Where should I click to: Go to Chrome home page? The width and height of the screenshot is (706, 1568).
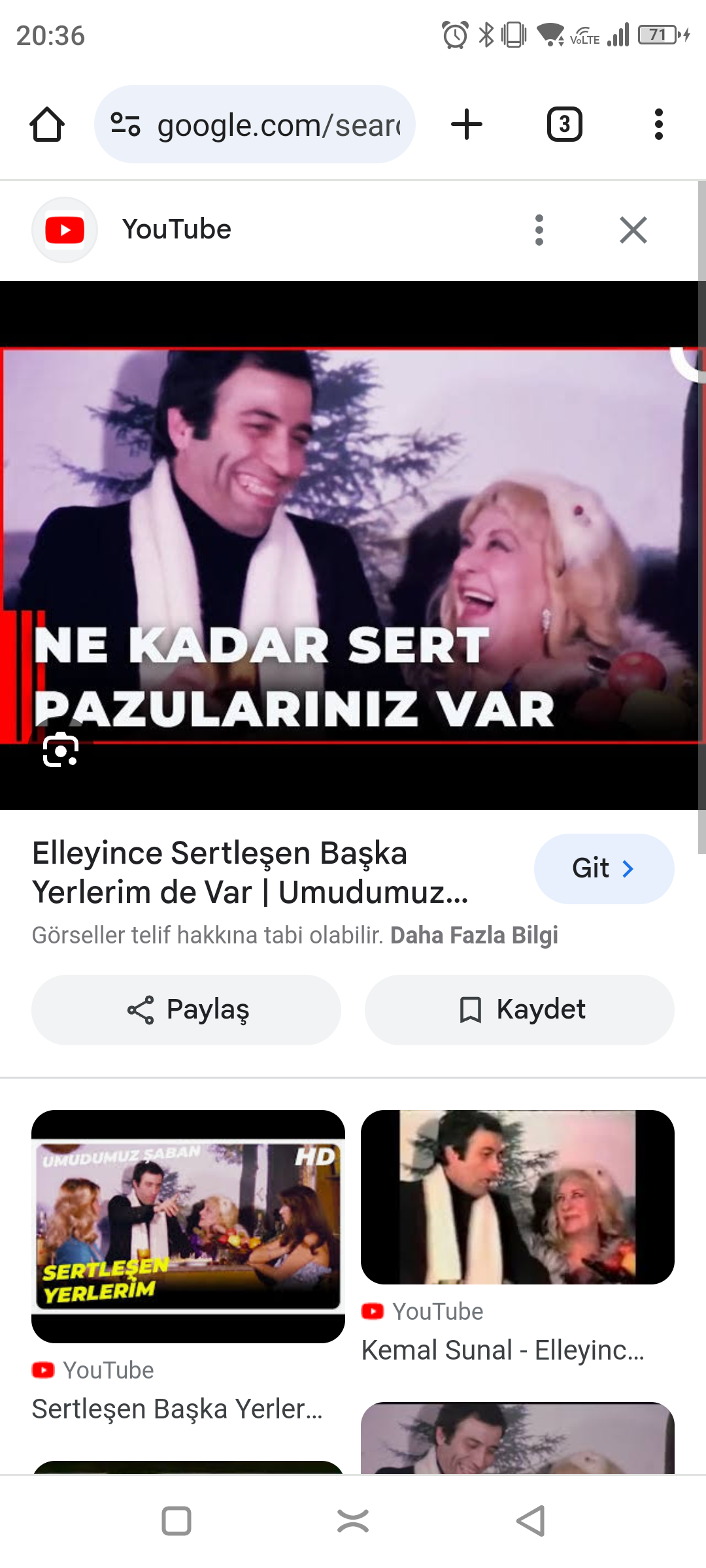coord(47,124)
